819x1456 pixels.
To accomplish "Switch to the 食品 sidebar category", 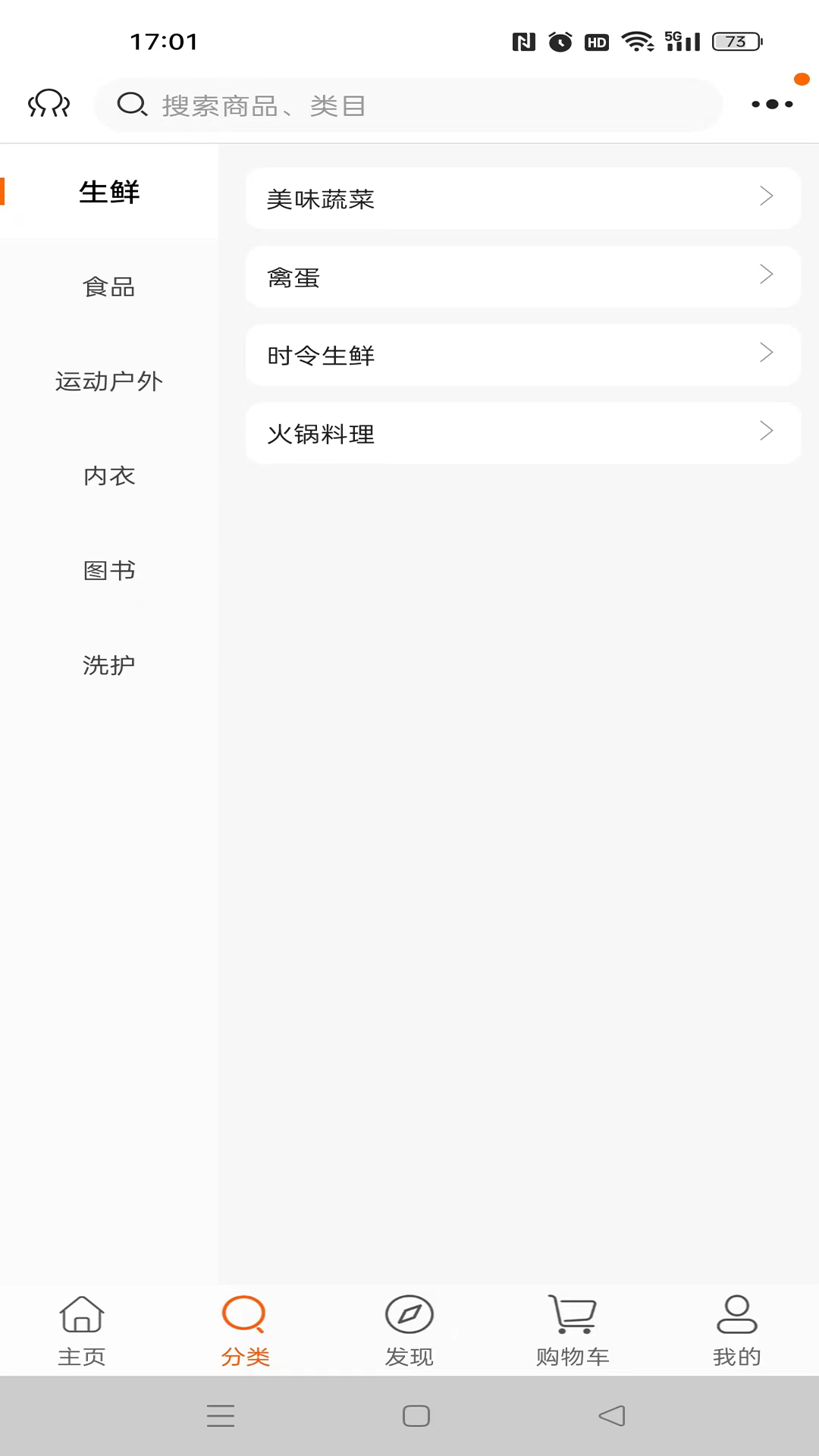I will click(109, 287).
